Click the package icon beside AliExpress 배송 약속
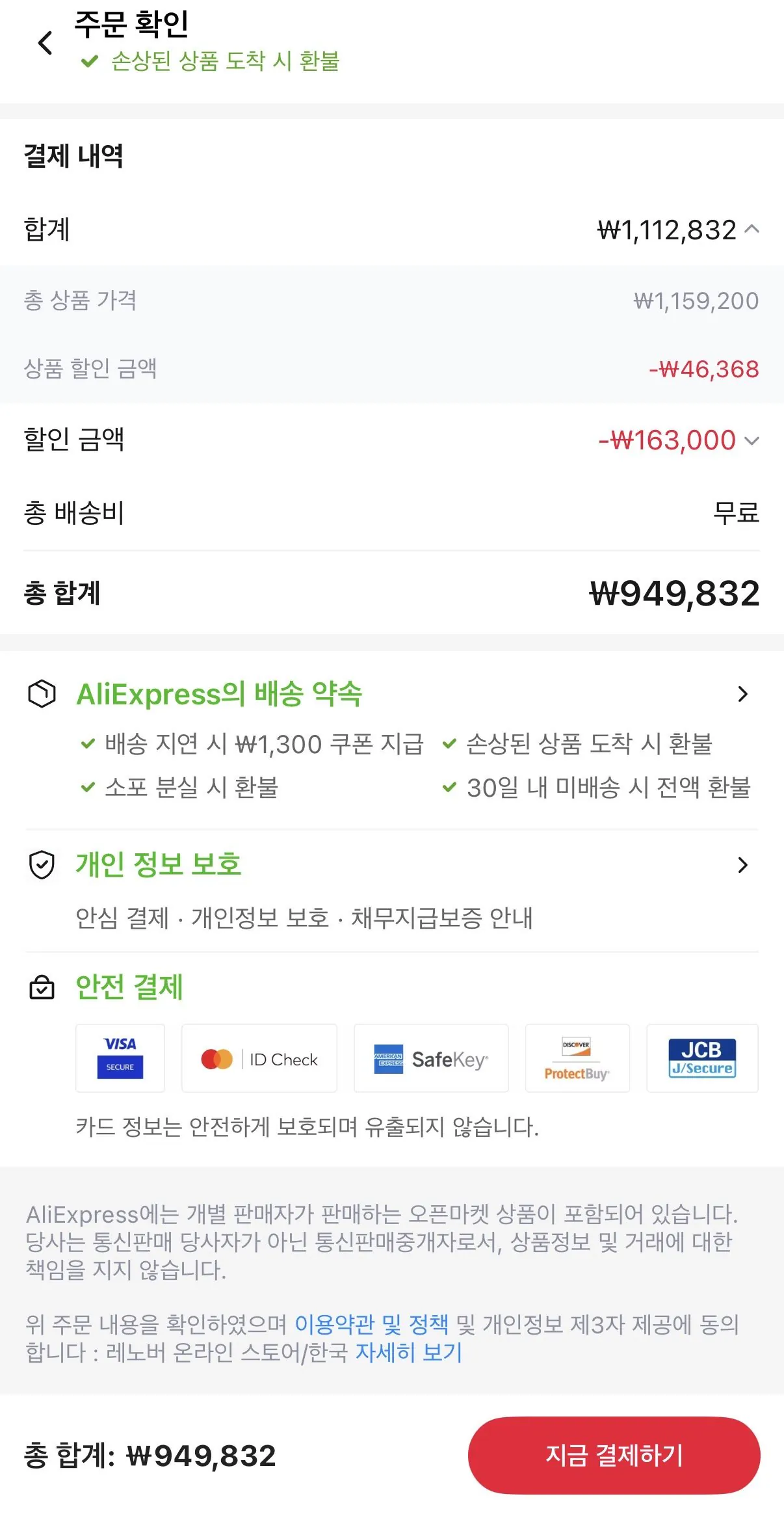The image size is (784, 1518). [42, 695]
